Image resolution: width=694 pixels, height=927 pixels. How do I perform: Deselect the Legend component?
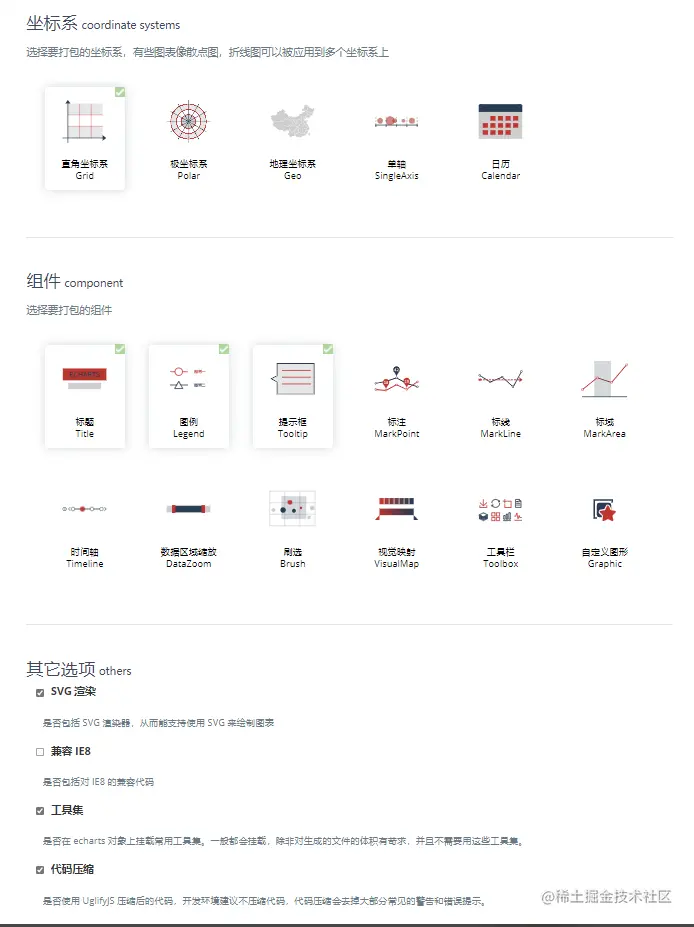click(x=188, y=396)
